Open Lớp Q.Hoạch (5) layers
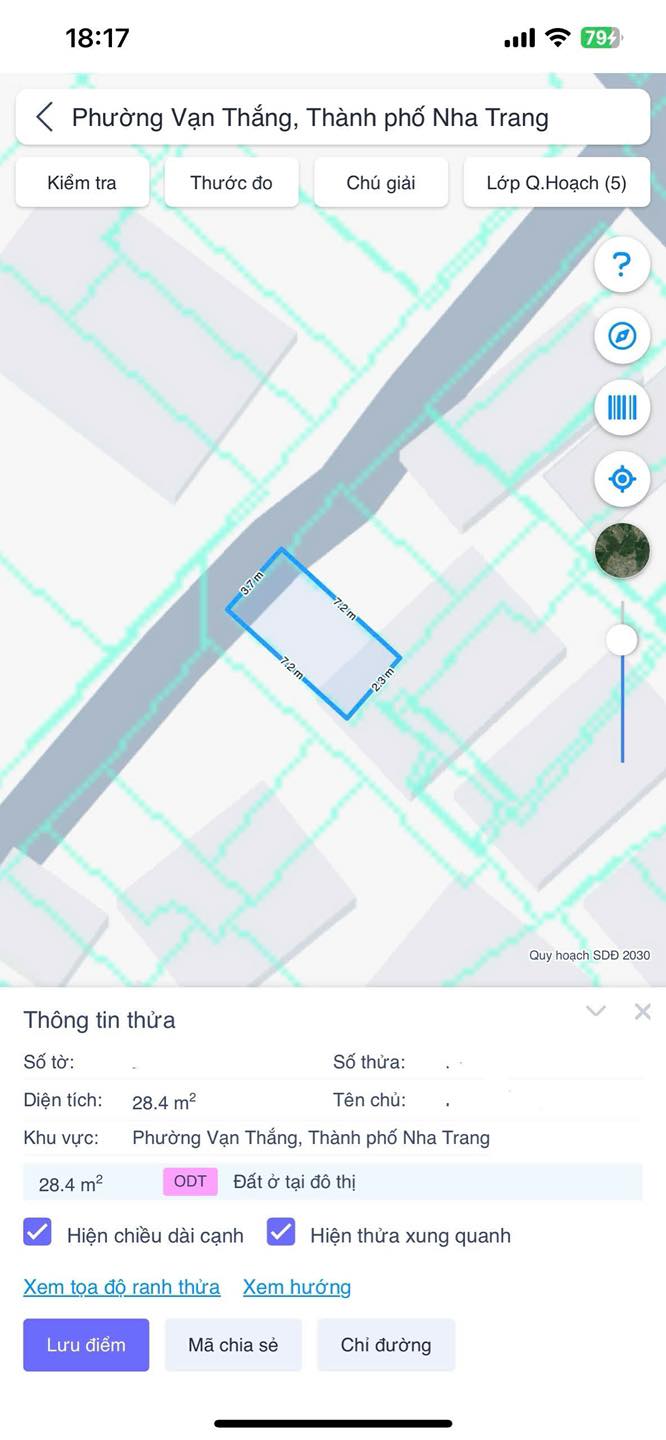Viewport: 666px width, 1440px height. click(557, 183)
